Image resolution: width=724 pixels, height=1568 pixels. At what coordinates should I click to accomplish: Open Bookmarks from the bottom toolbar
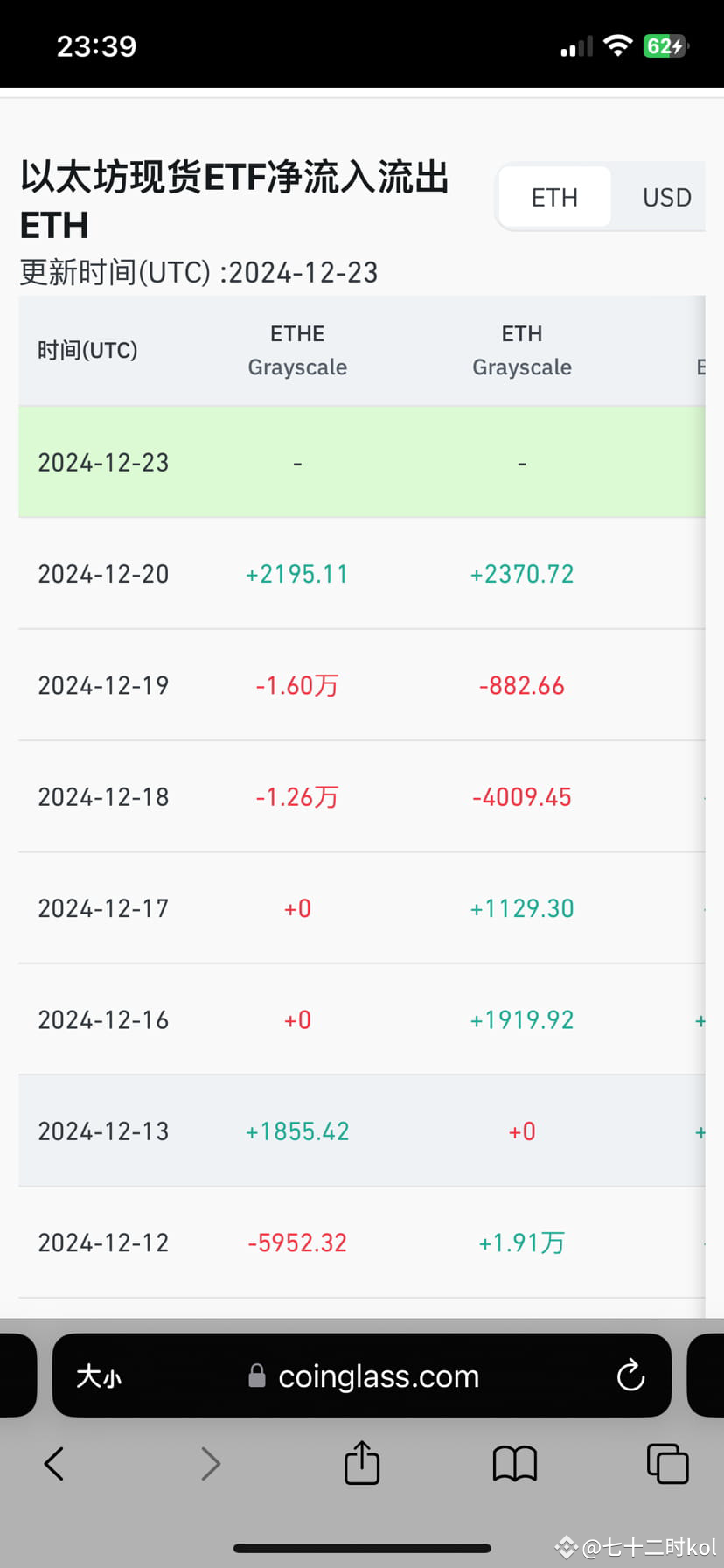click(515, 1463)
